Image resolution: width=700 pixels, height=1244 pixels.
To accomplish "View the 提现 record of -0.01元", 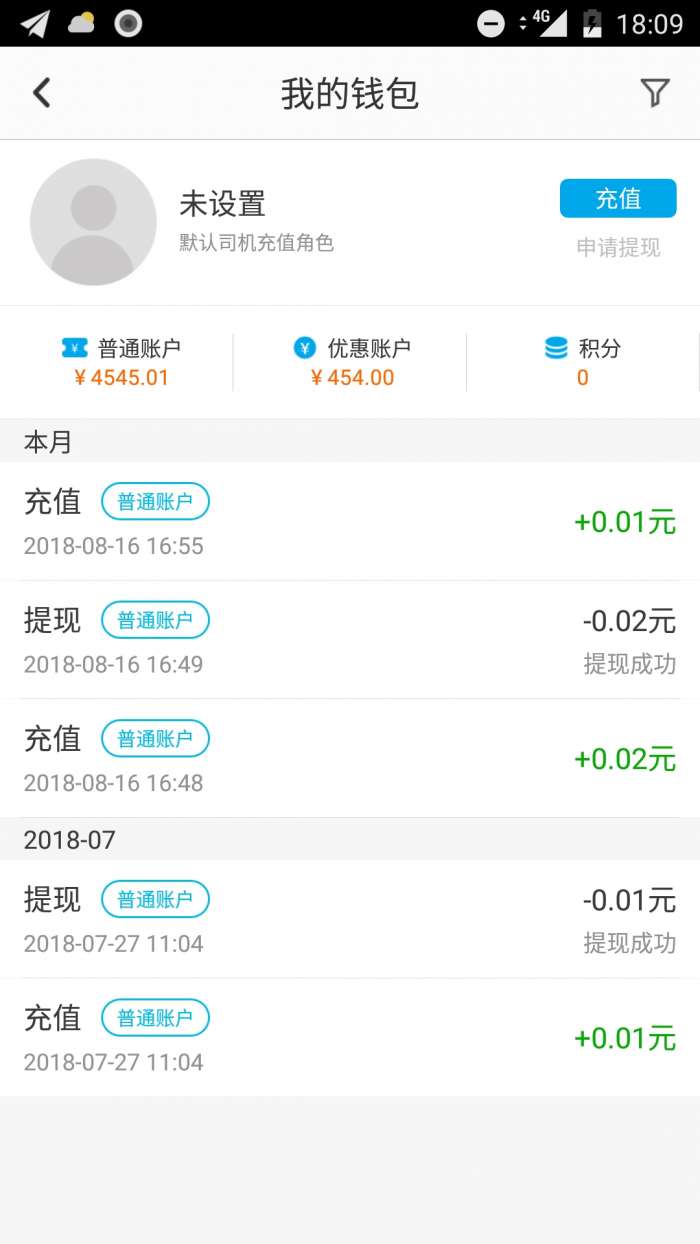I will click(350, 918).
